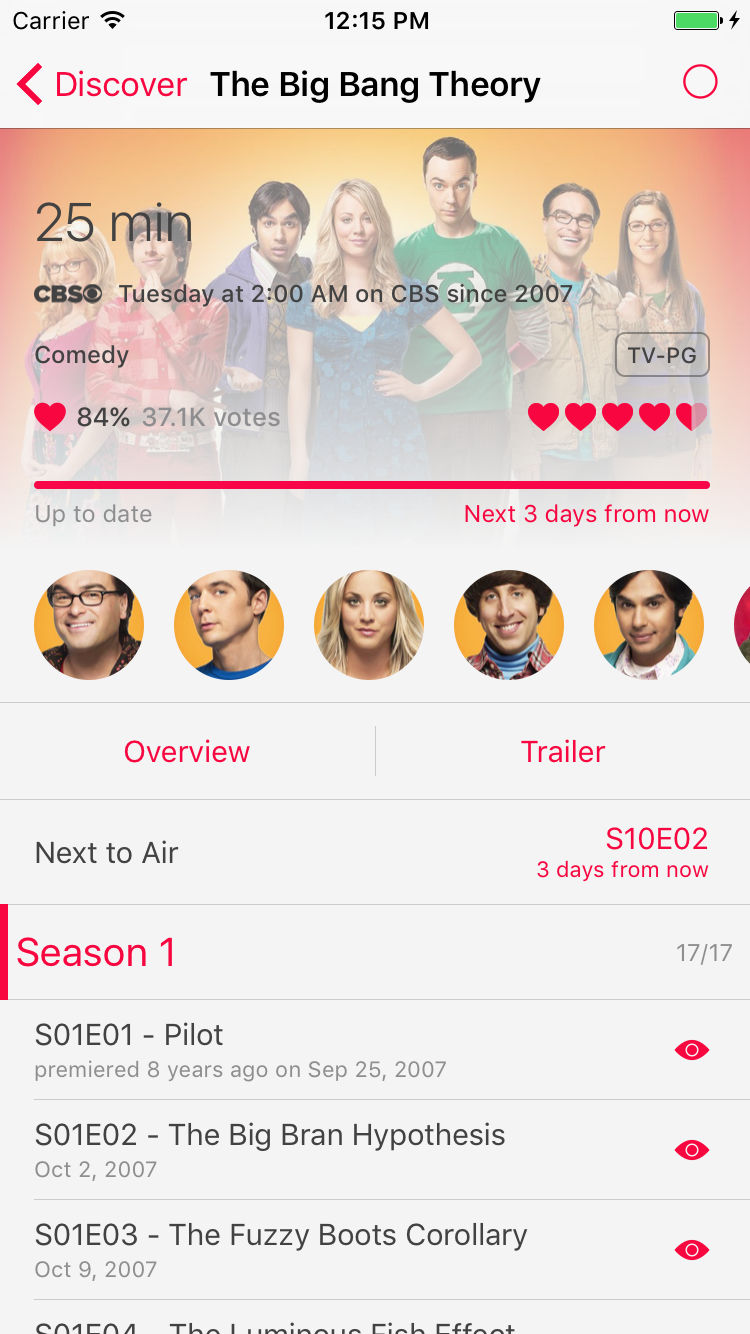Go back to Discover
The height and width of the screenshot is (1334, 750).
pos(102,85)
